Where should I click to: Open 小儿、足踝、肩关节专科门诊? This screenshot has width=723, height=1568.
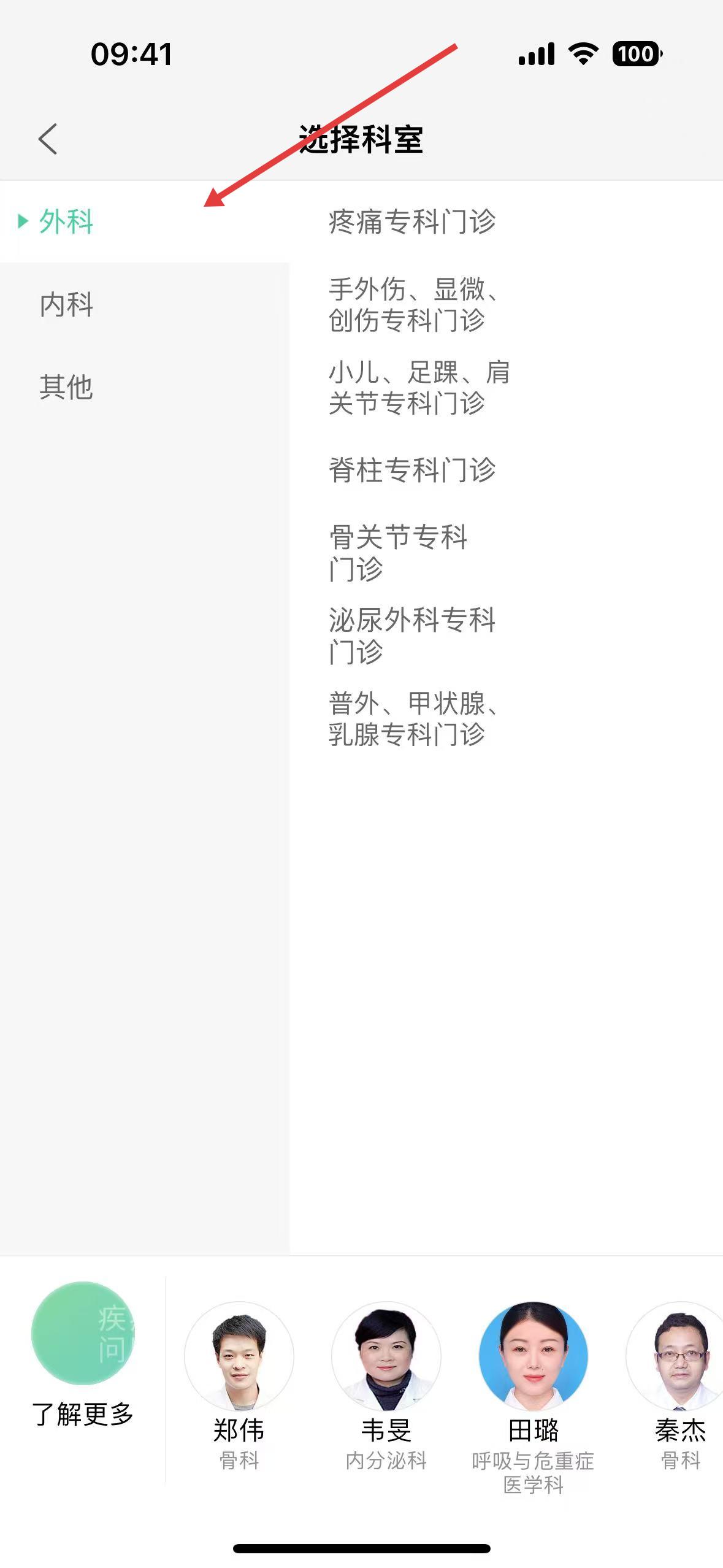[418, 387]
